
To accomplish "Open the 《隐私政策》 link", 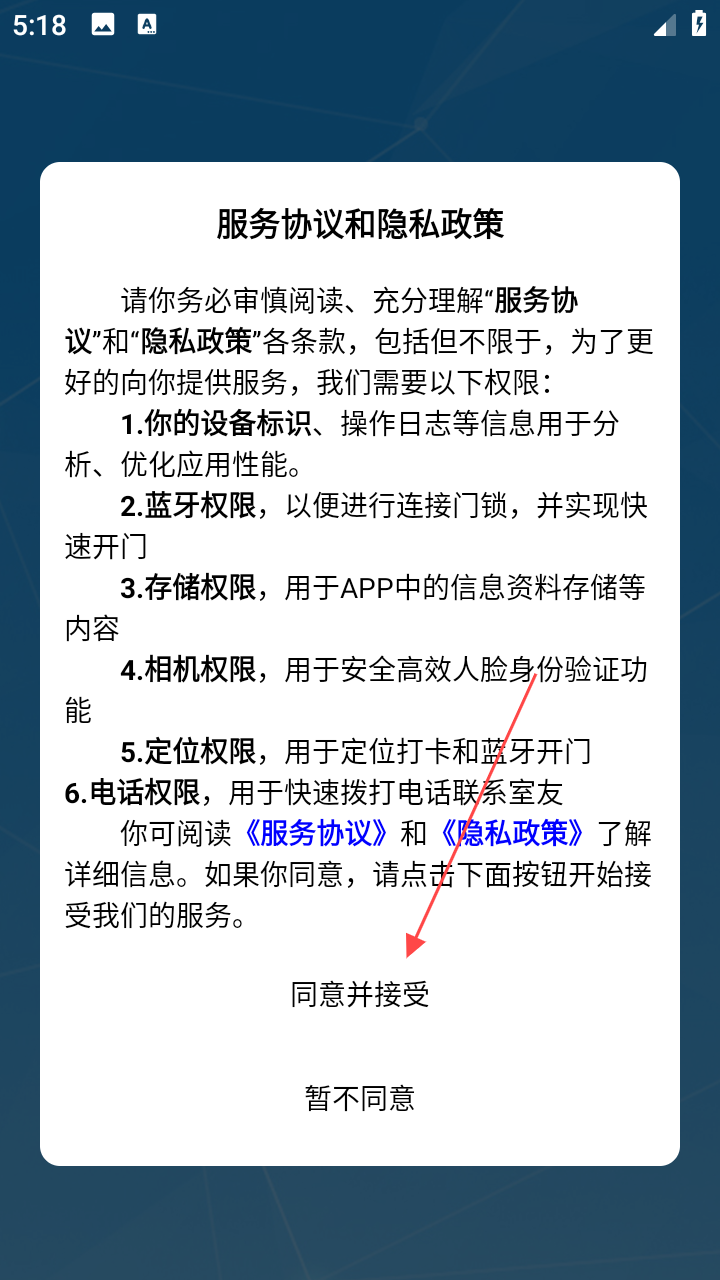I will pyautogui.click(x=512, y=833).
